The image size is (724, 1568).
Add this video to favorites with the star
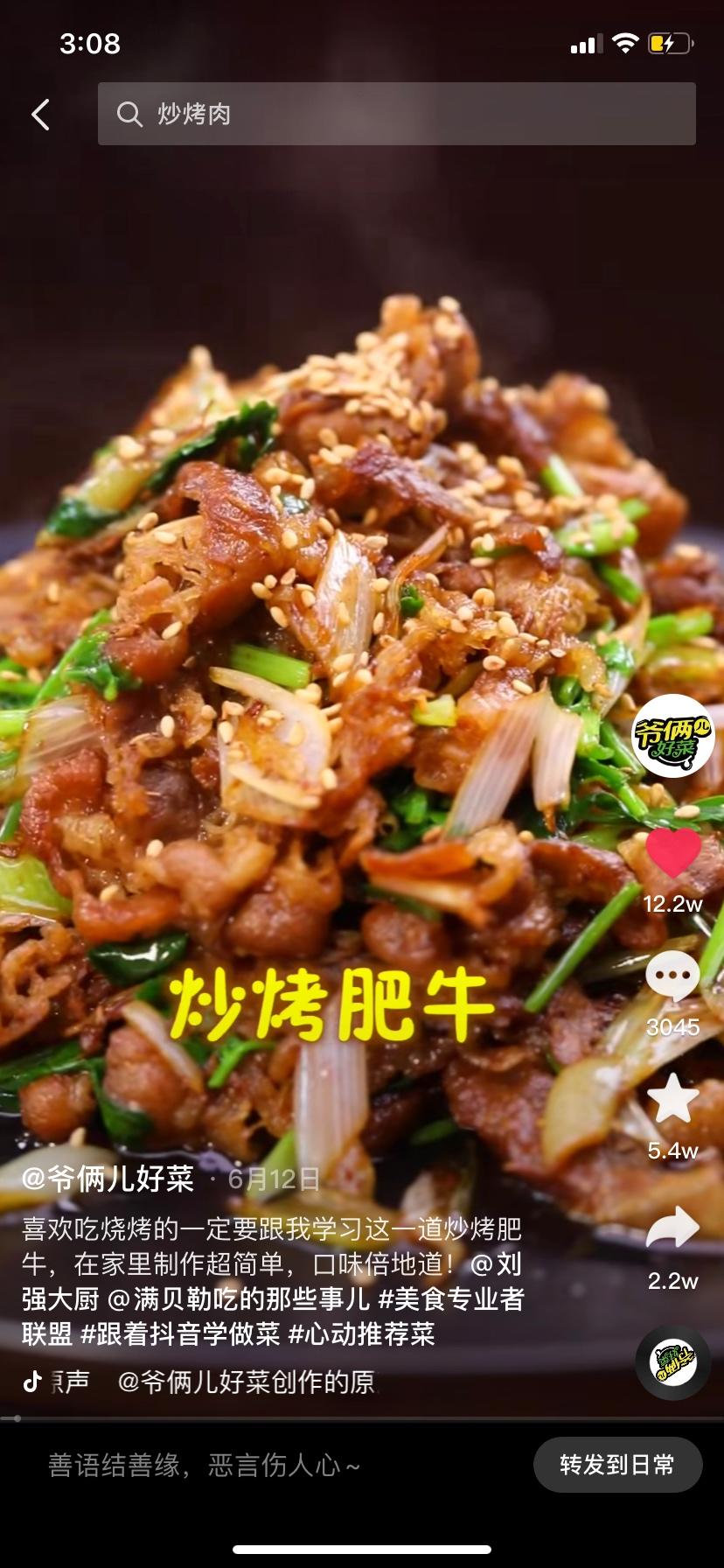click(x=672, y=1099)
